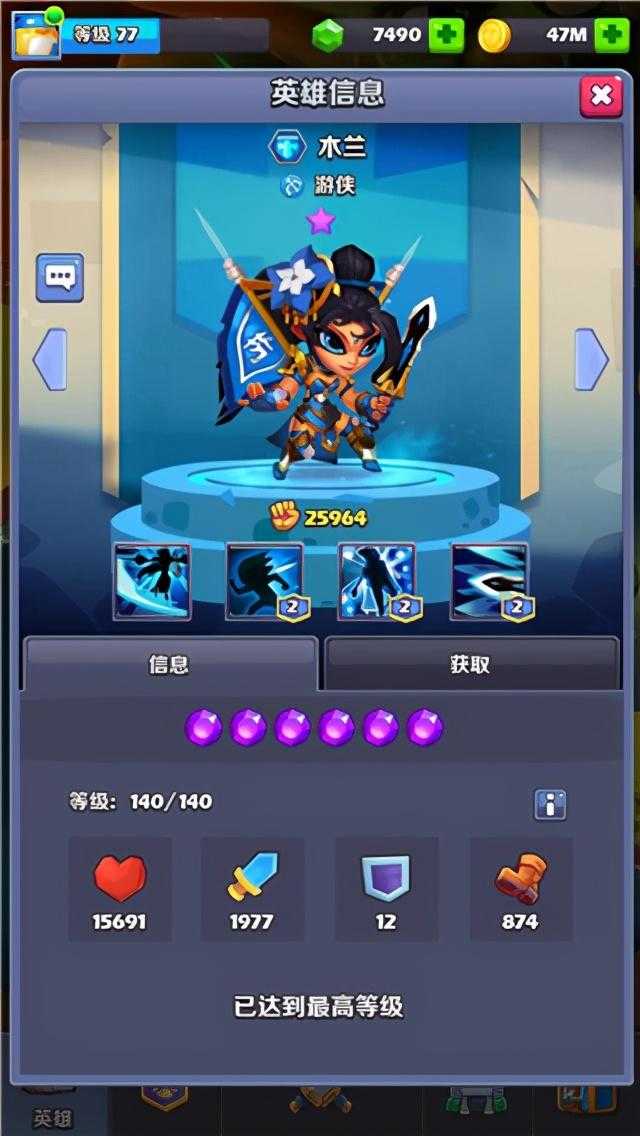View the fourth skill icon
640x1136 pixels.
[489, 581]
